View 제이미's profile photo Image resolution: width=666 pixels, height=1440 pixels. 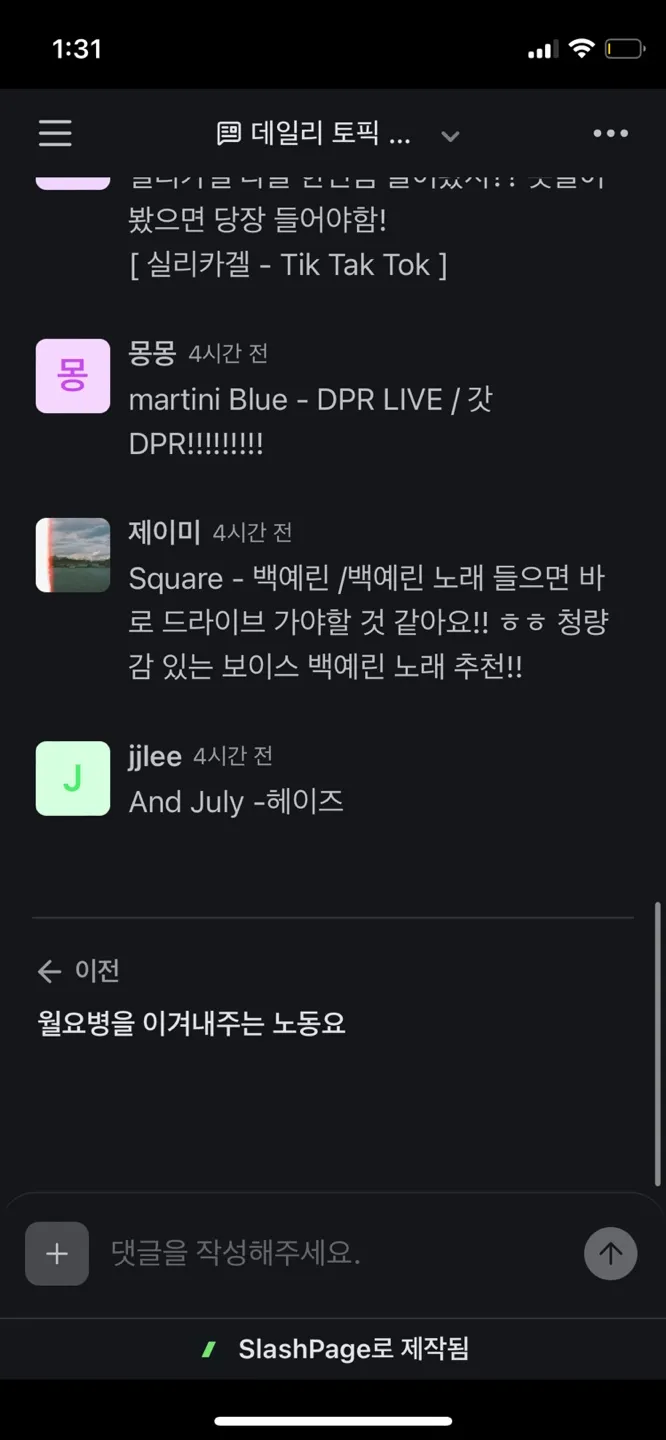pyautogui.click(x=73, y=555)
